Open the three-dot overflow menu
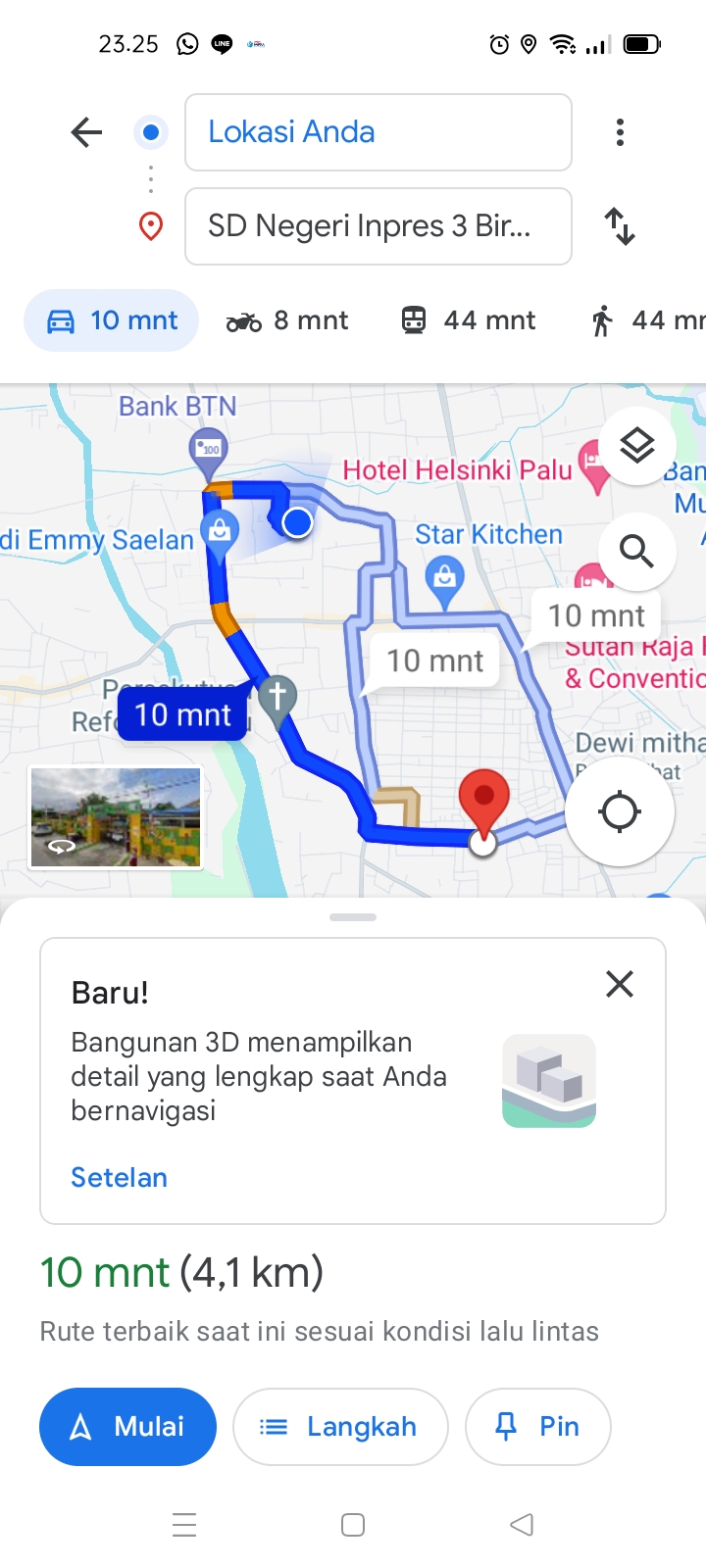 click(620, 132)
